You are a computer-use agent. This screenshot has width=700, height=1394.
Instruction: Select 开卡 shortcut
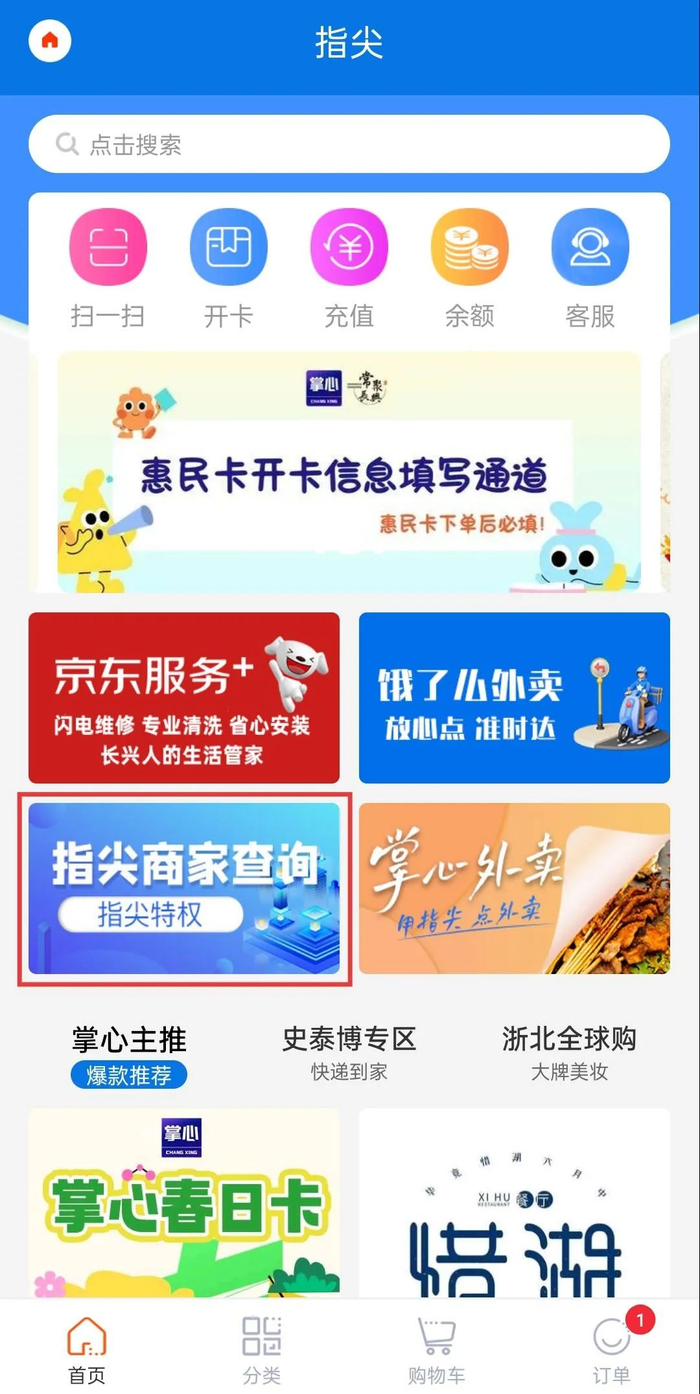228,269
